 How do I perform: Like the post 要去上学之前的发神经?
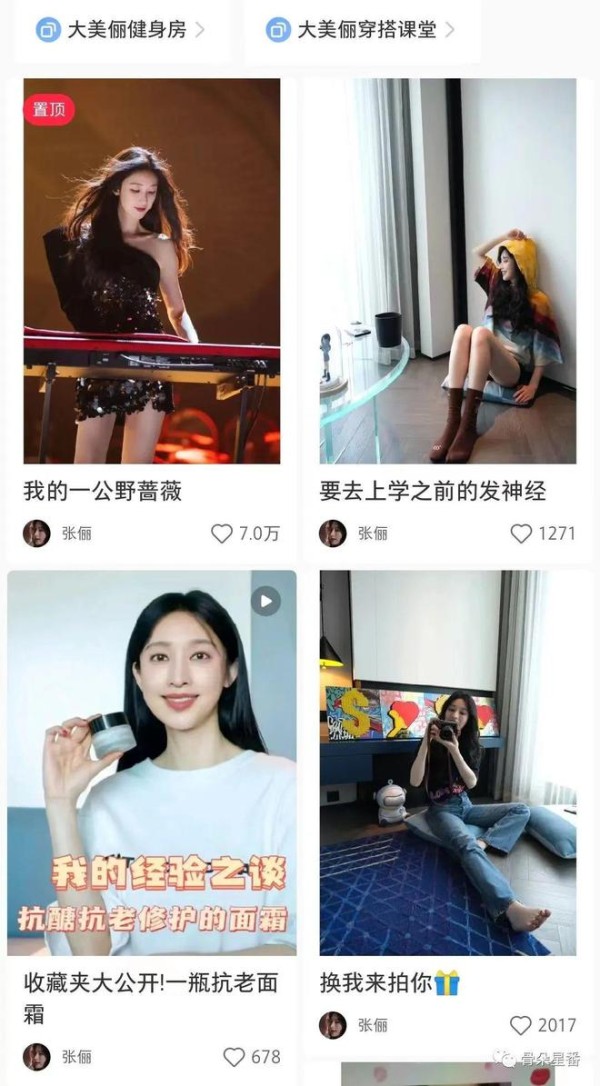click(x=521, y=534)
